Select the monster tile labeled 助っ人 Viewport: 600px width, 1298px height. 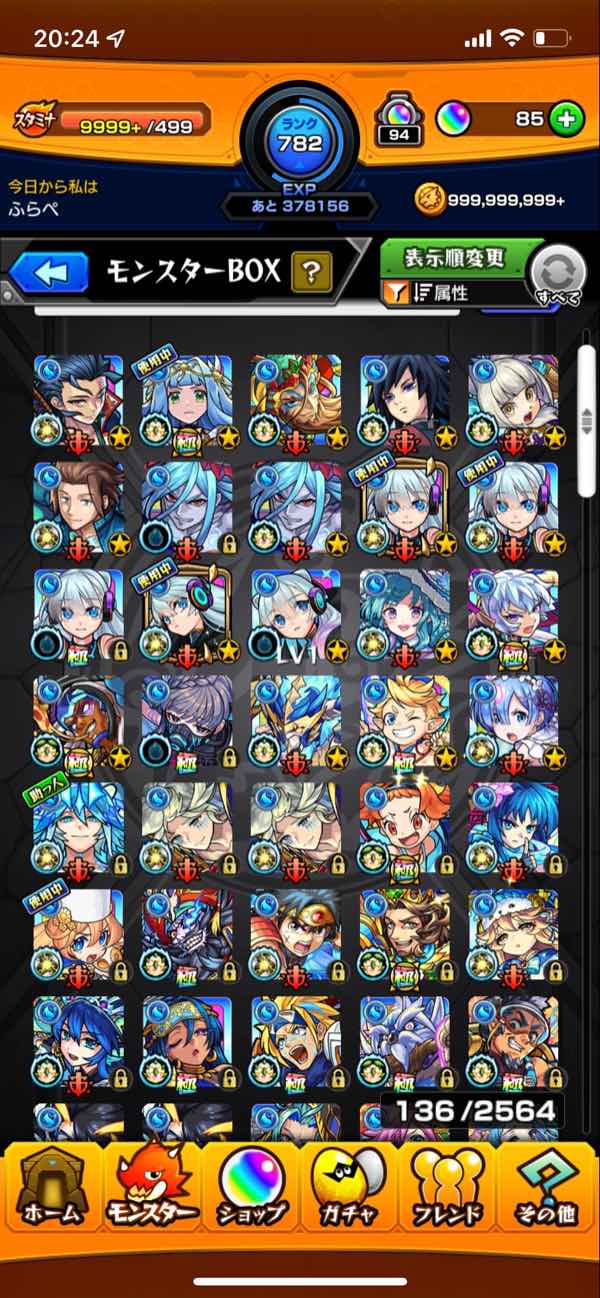pyautogui.click(x=78, y=828)
